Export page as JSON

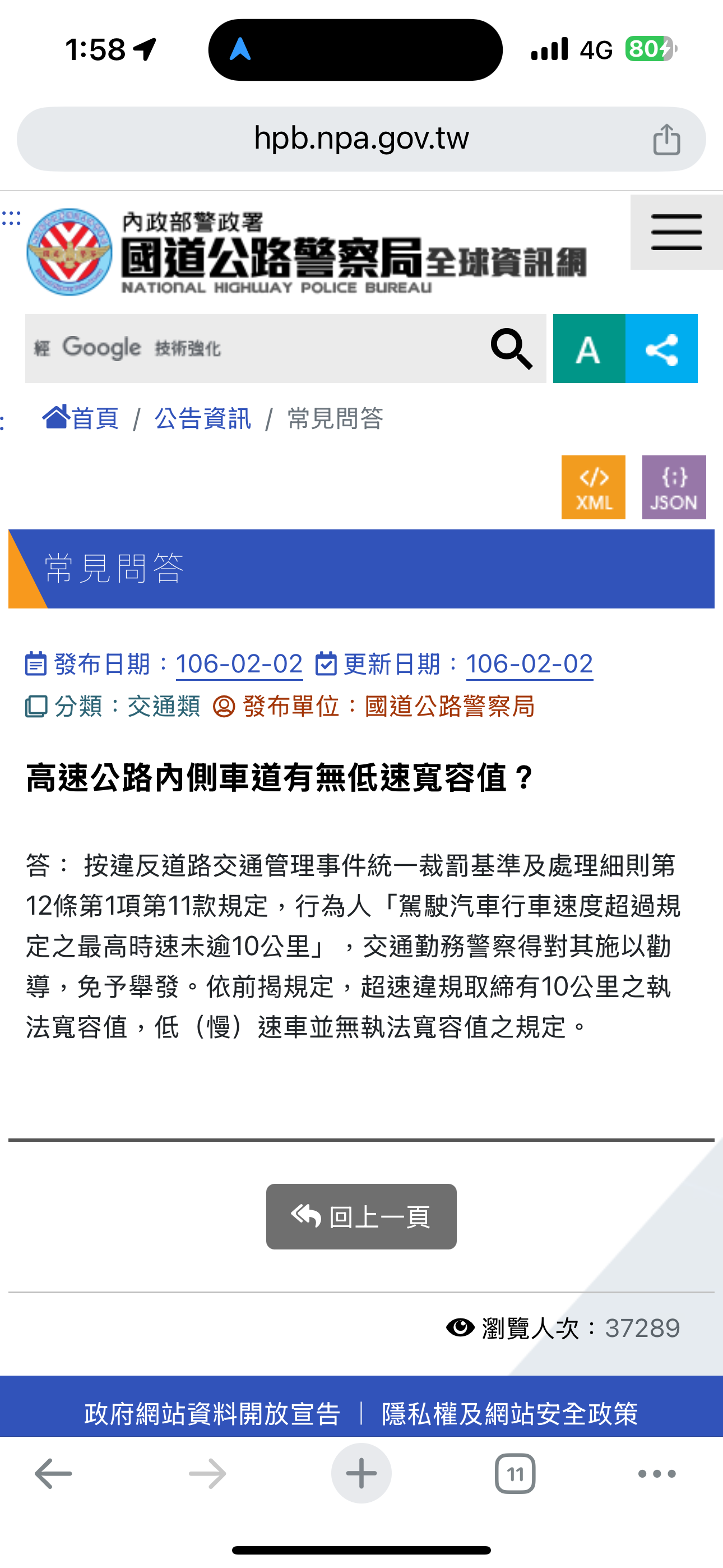pos(674,487)
